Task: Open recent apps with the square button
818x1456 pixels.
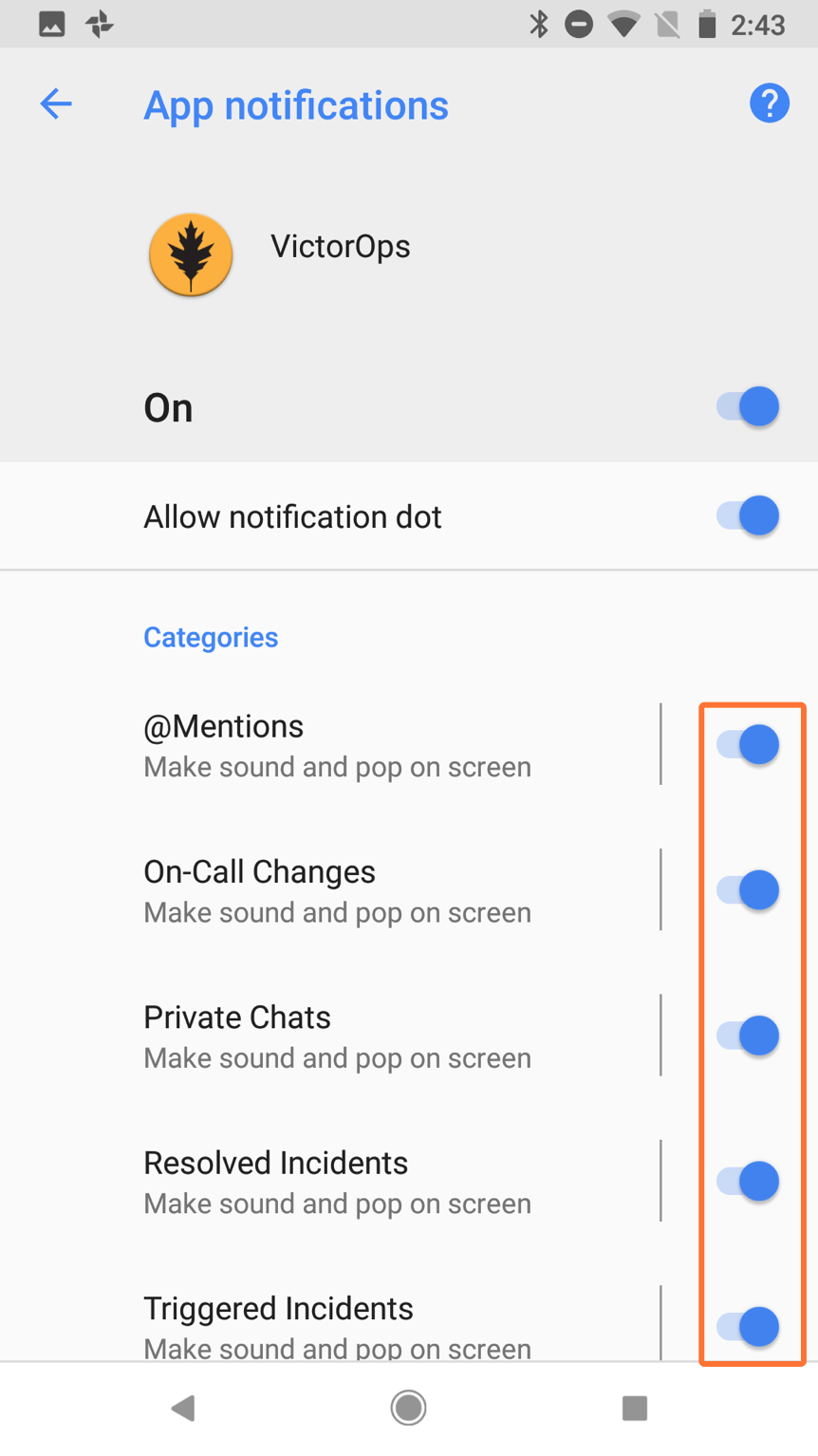Action: pos(634,1408)
